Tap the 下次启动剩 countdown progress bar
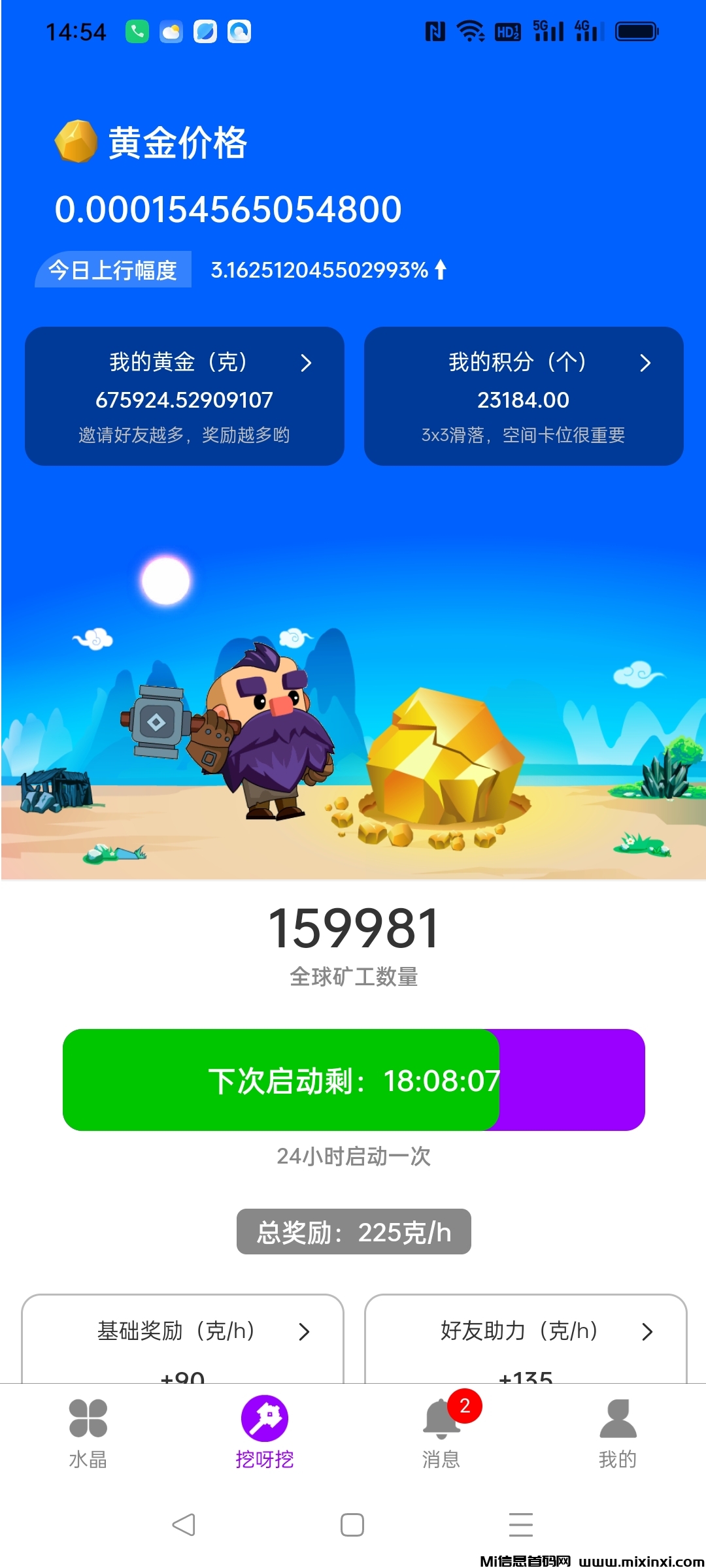Viewport: 706px width, 1568px height. coord(353,1081)
